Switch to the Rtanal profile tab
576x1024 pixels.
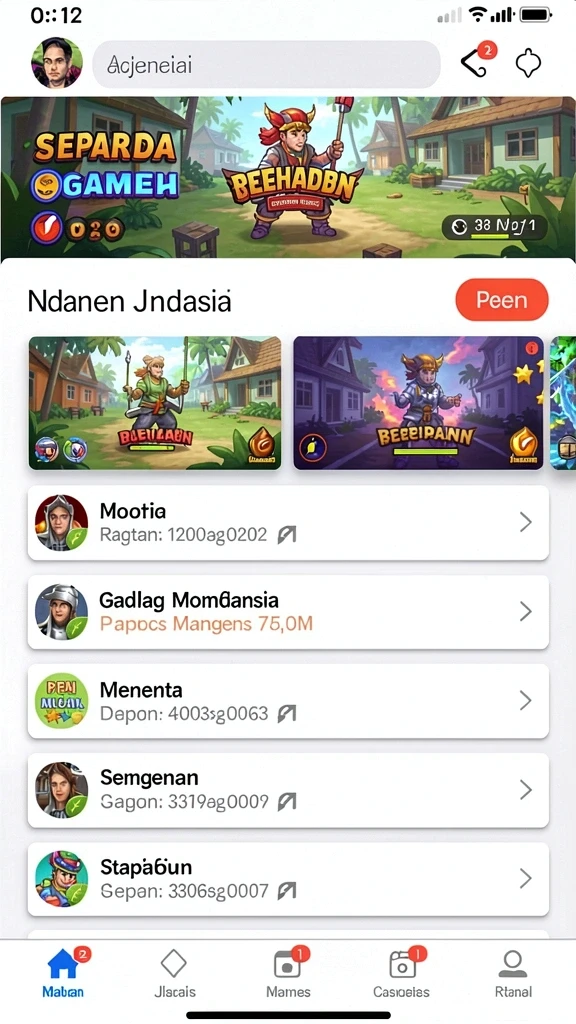pos(513,973)
